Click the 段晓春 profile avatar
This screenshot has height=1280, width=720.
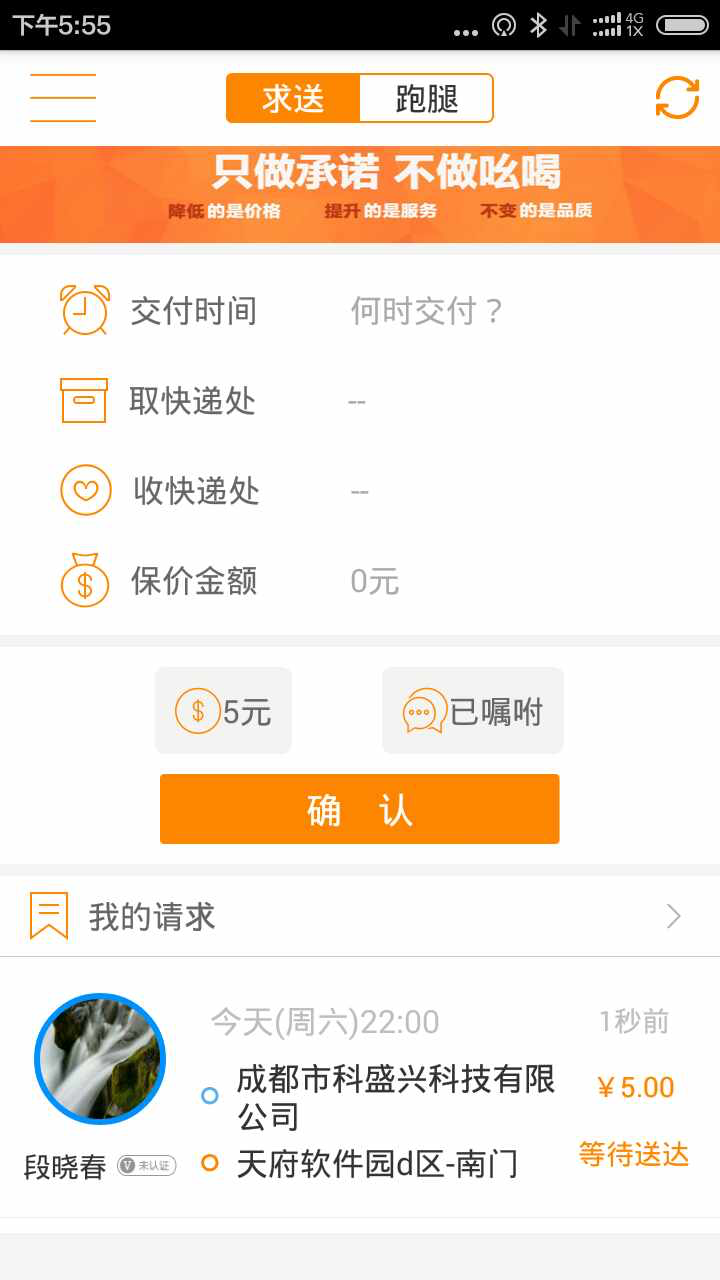(100, 1058)
